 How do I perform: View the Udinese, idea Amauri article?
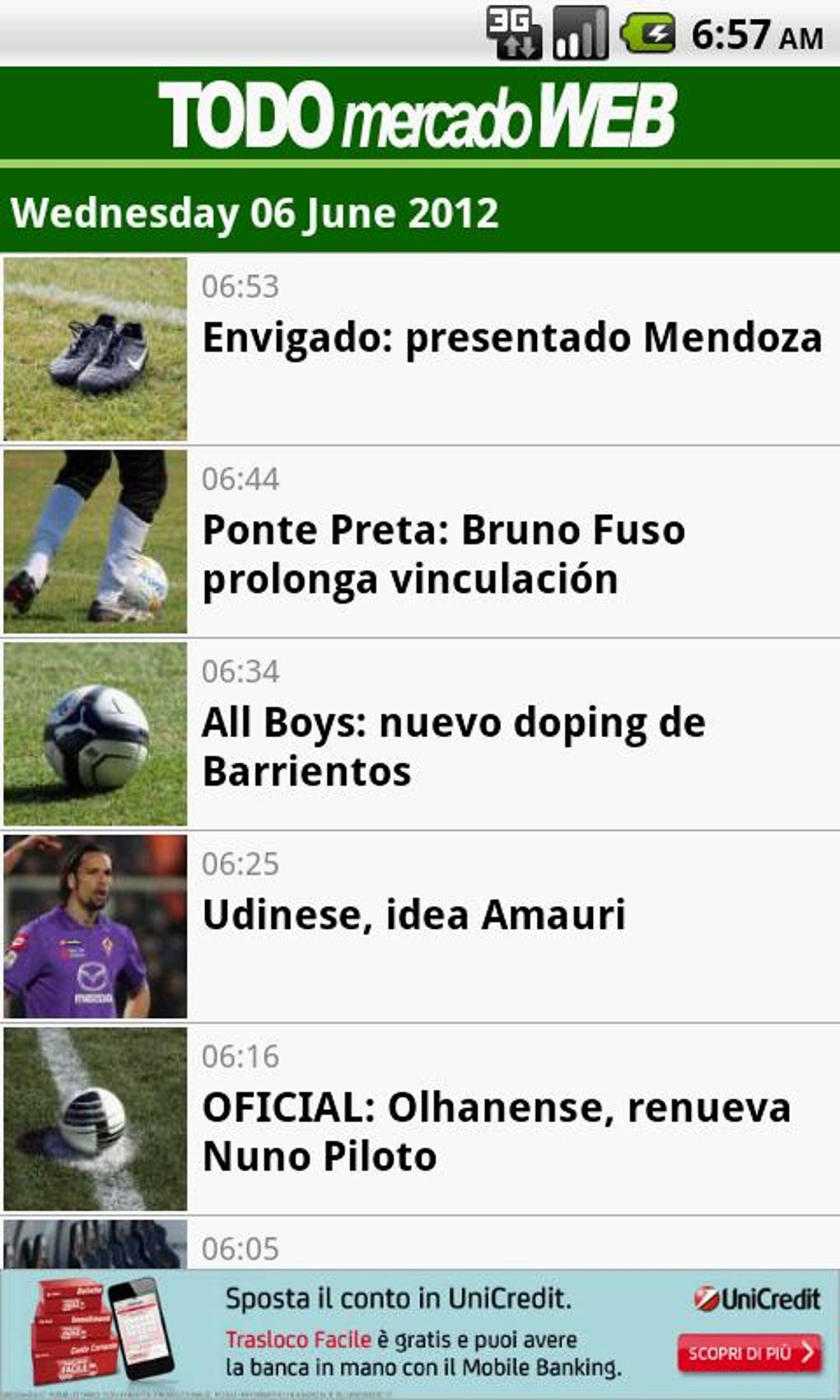click(x=413, y=915)
